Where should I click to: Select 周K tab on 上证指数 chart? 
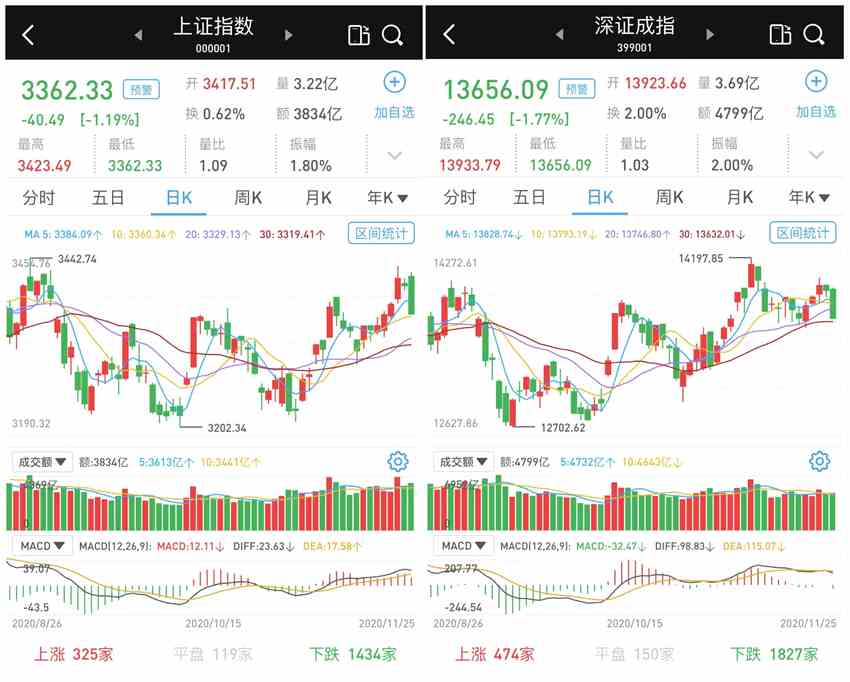[x=248, y=197]
